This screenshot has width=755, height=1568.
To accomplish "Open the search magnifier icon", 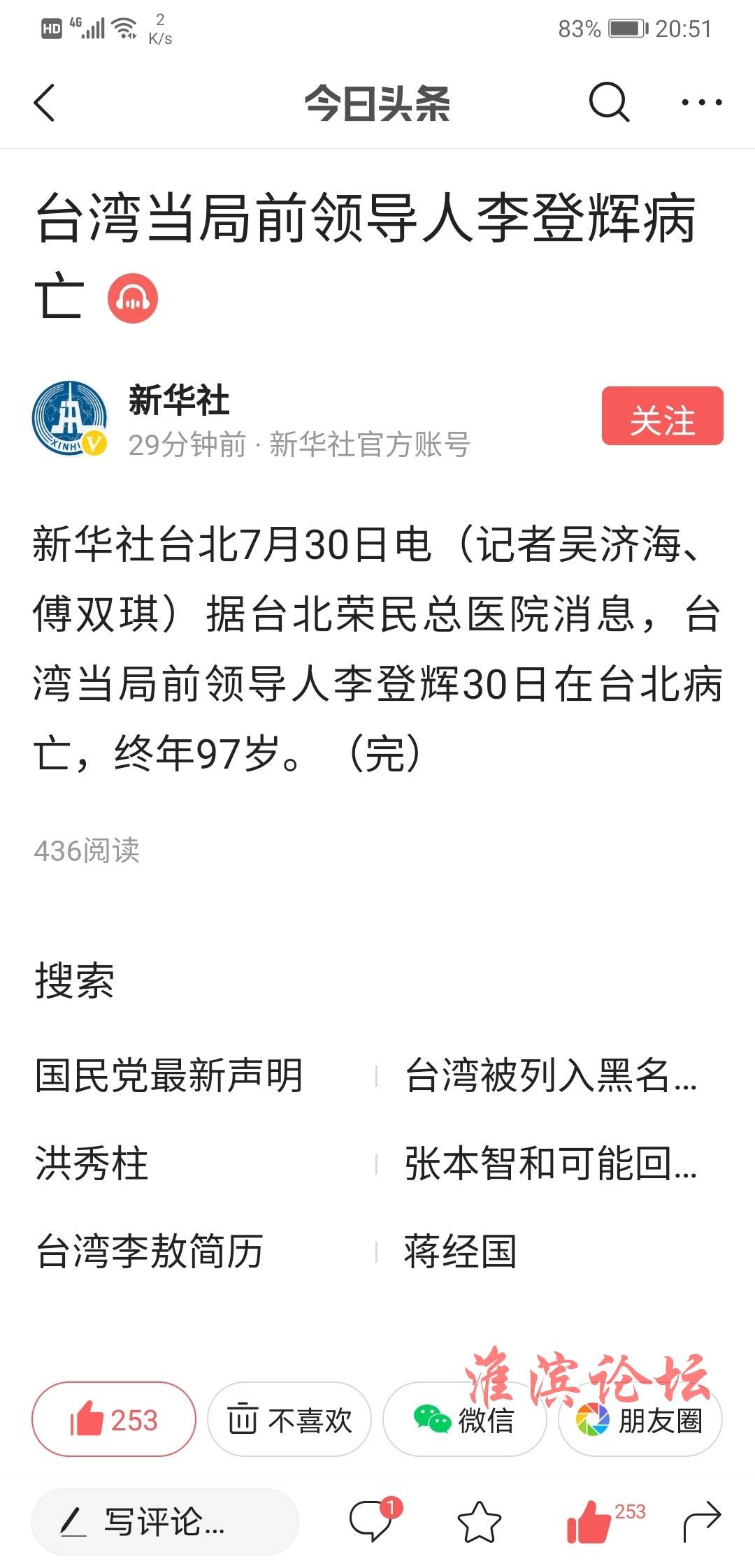I will pos(609,103).
